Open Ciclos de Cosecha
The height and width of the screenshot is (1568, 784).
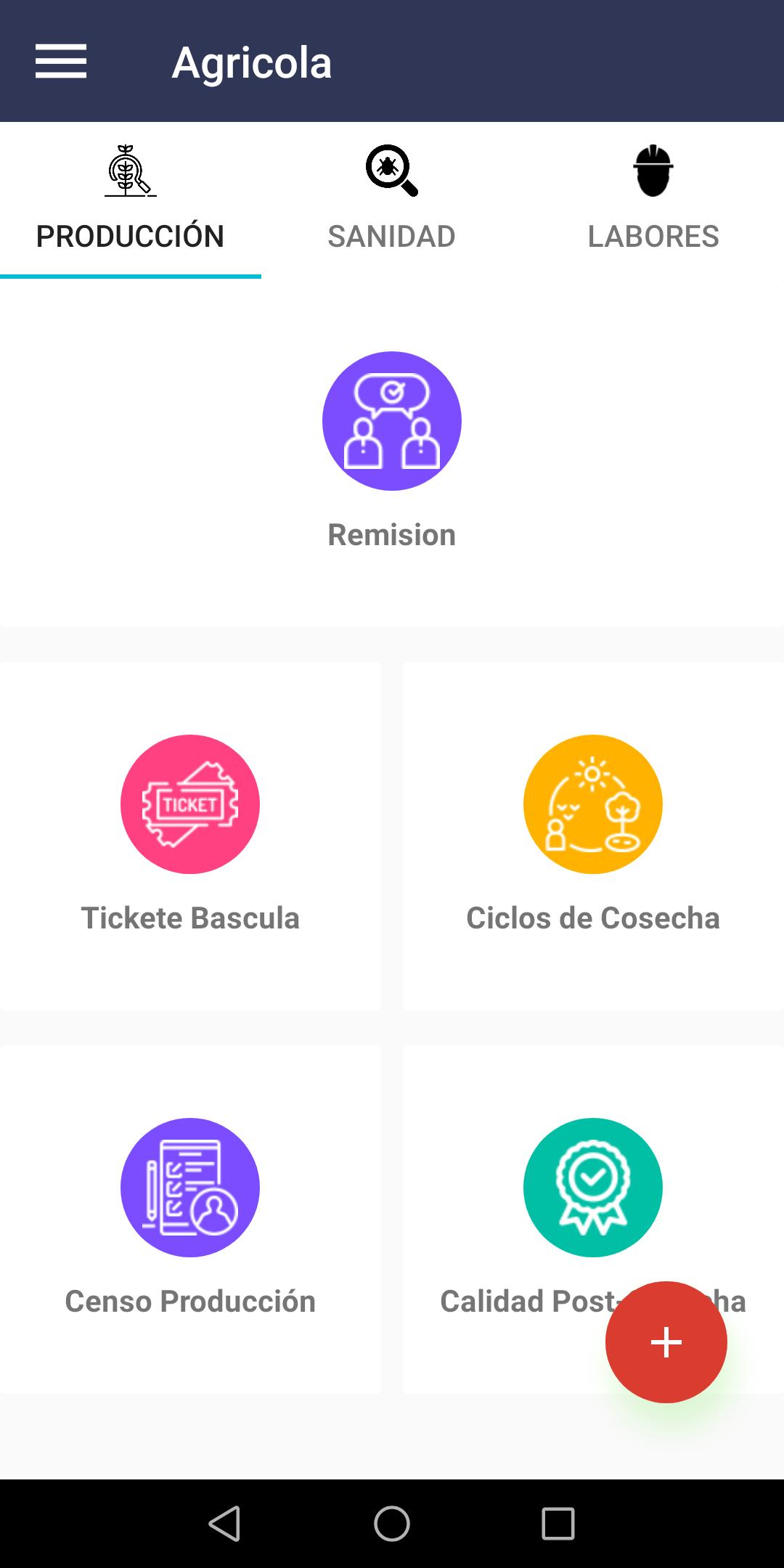[593, 836]
